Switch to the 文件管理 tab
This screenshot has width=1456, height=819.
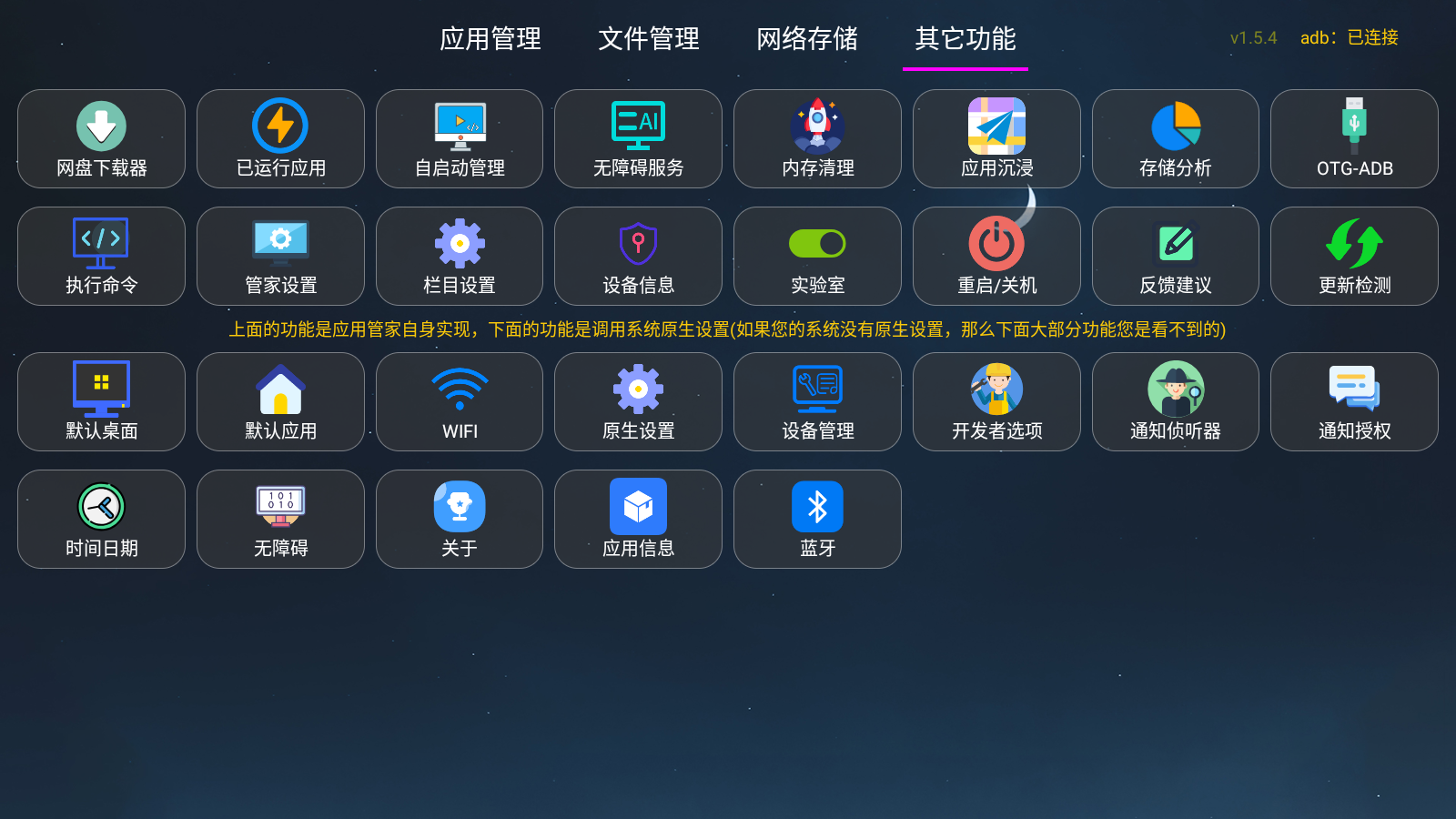[649, 39]
